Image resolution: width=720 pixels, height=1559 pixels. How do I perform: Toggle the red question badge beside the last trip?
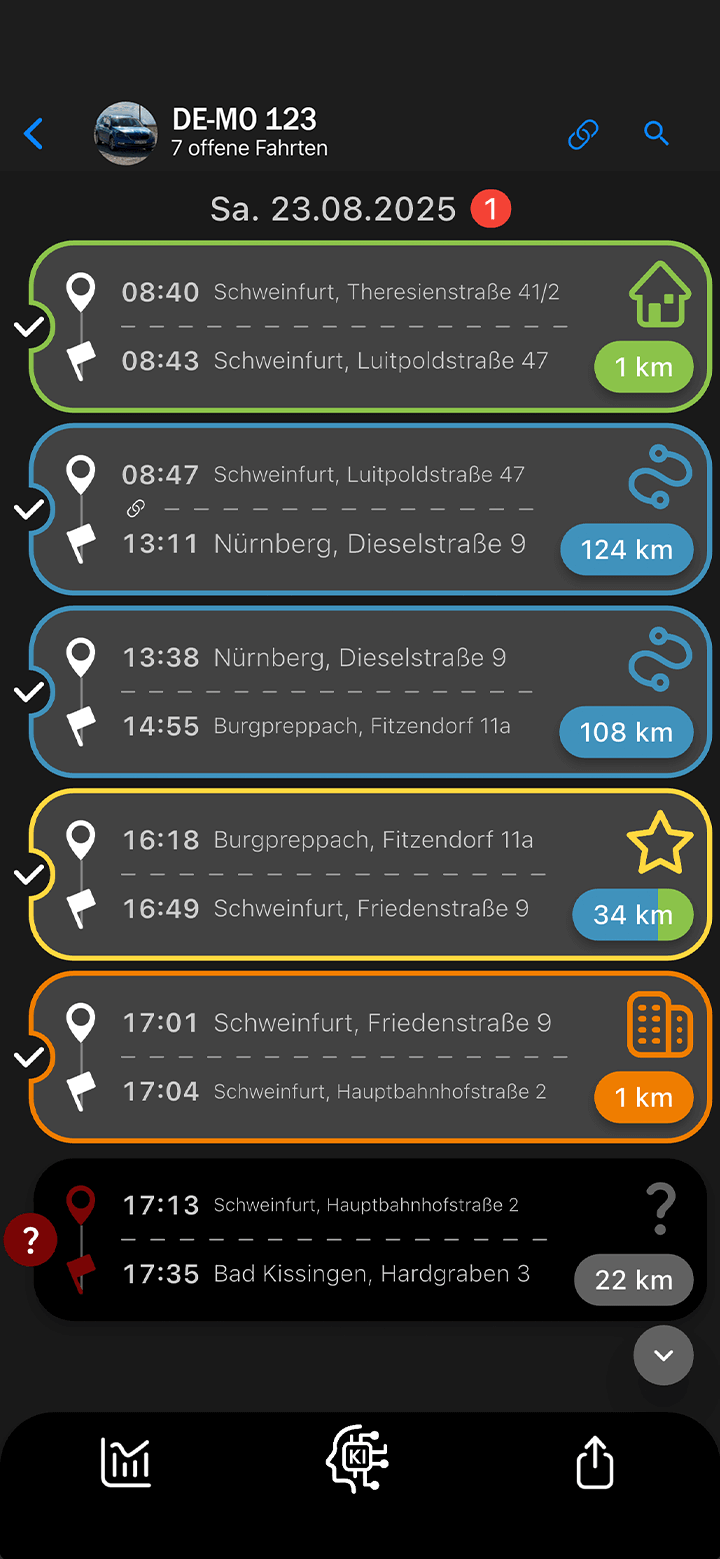click(x=31, y=1240)
